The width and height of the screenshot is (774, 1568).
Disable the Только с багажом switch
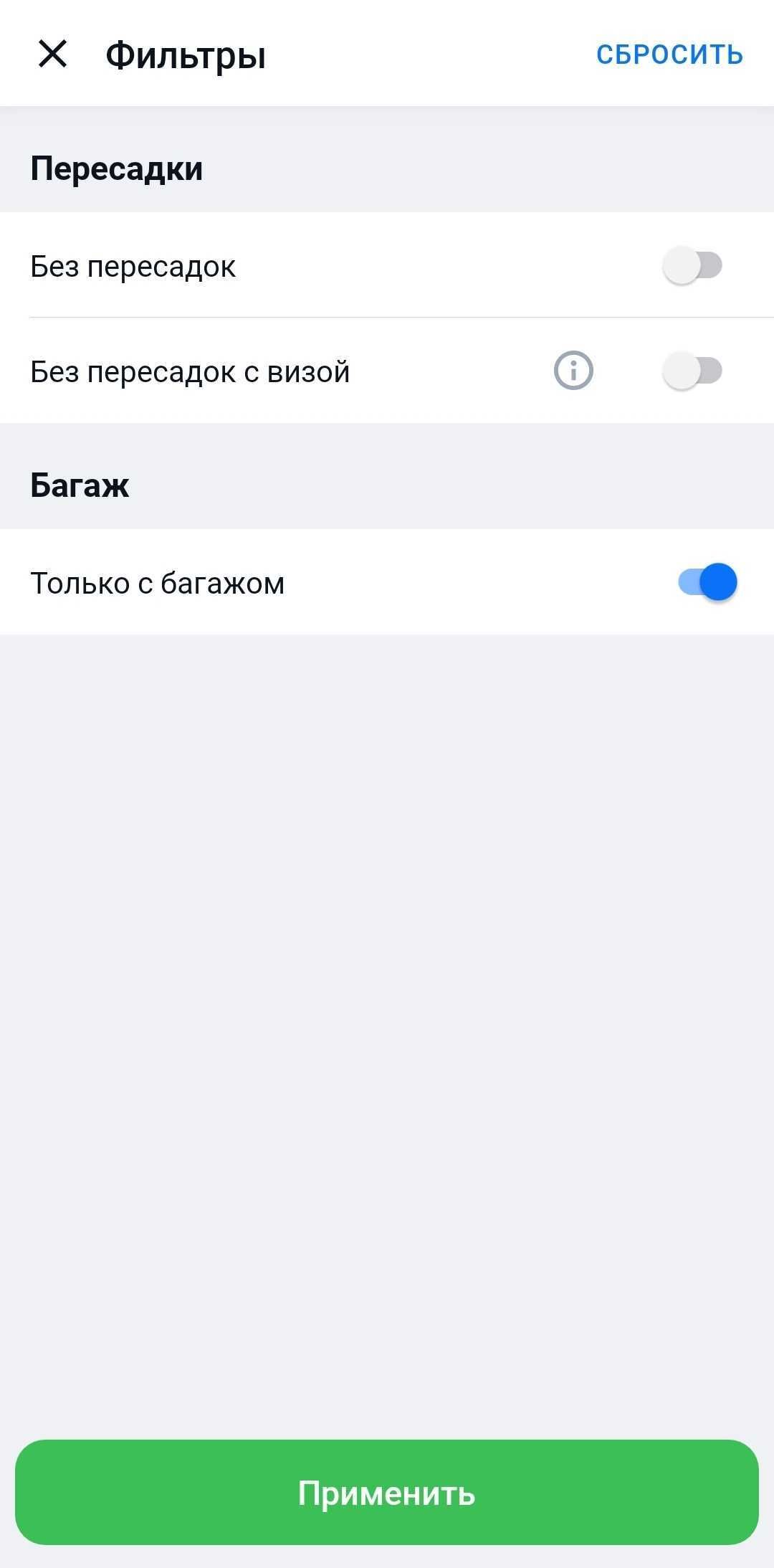point(707,581)
